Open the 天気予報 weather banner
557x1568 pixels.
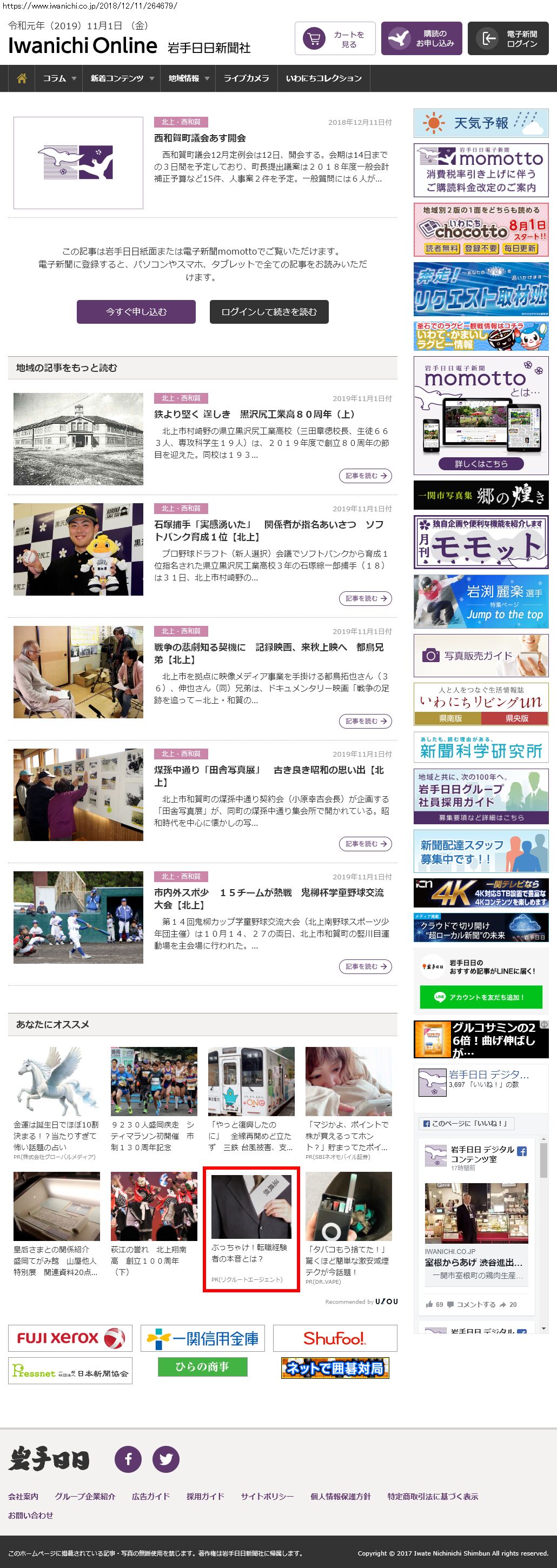point(481,123)
